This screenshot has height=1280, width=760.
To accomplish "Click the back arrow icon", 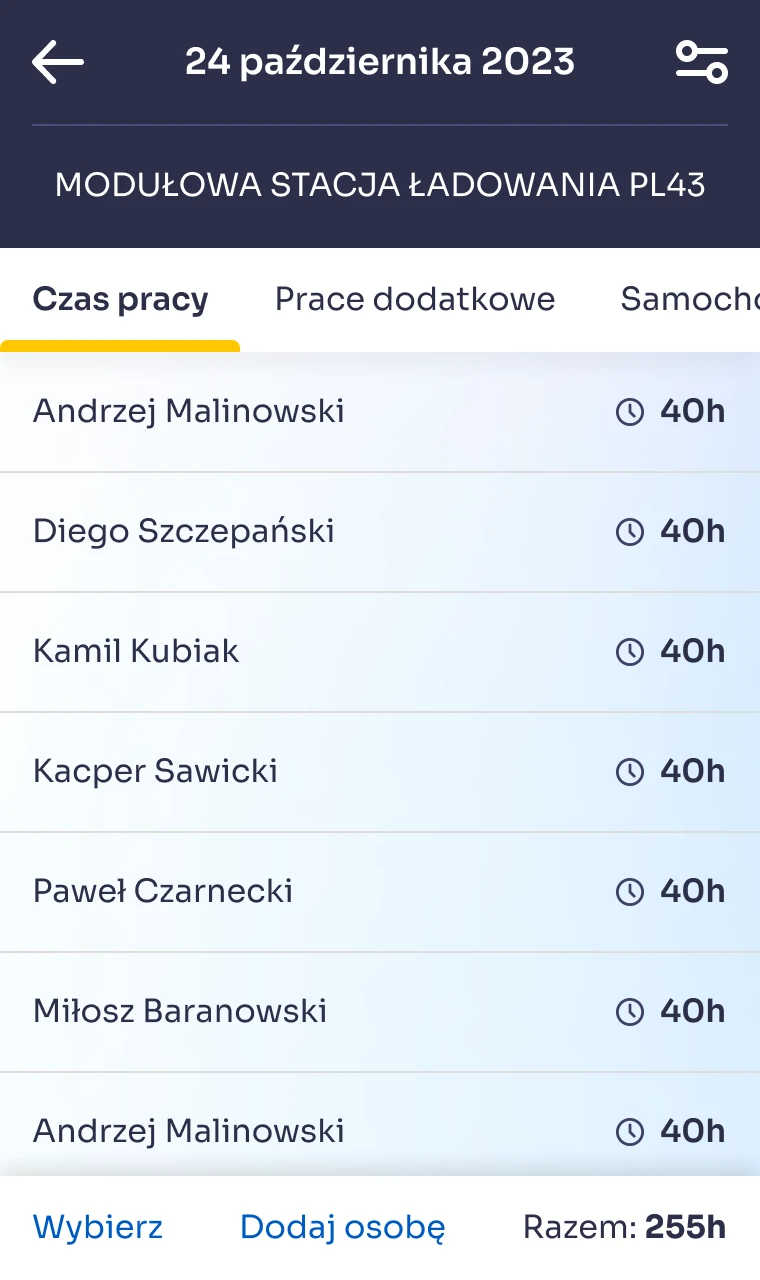I will pos(57,61).
